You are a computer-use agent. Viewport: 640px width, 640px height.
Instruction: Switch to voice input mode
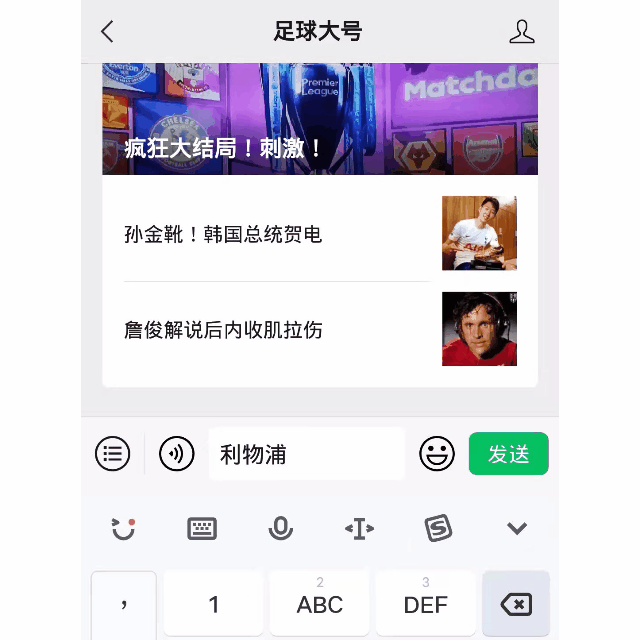tap(177, 454)
